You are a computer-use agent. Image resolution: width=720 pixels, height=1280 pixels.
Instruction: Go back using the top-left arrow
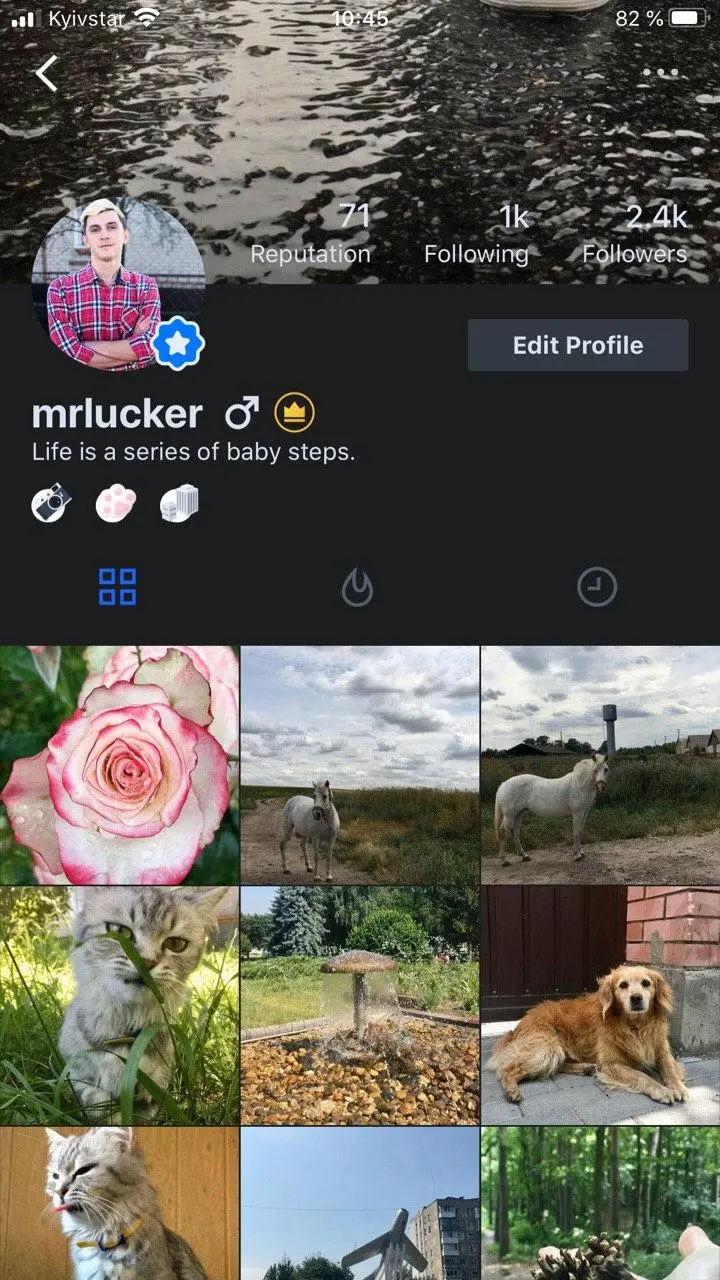(47, 73)
